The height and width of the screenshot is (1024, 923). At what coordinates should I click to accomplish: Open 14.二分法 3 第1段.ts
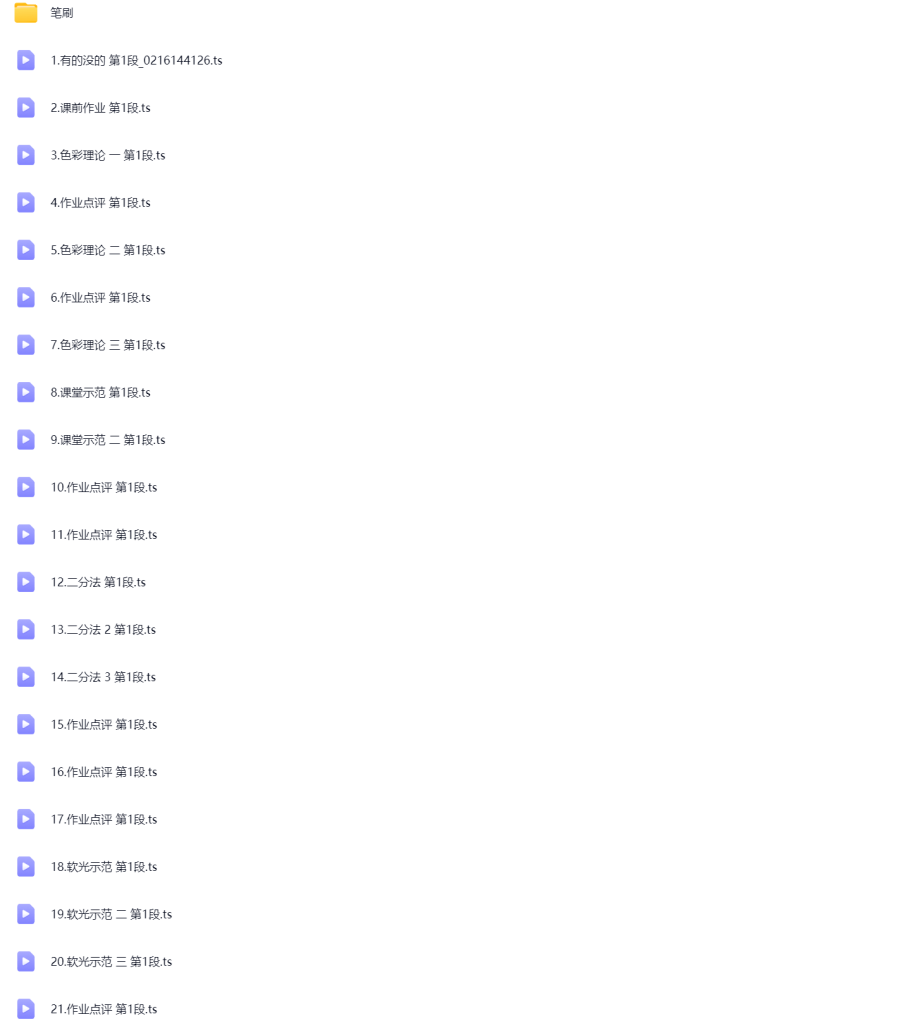point(103,677)
